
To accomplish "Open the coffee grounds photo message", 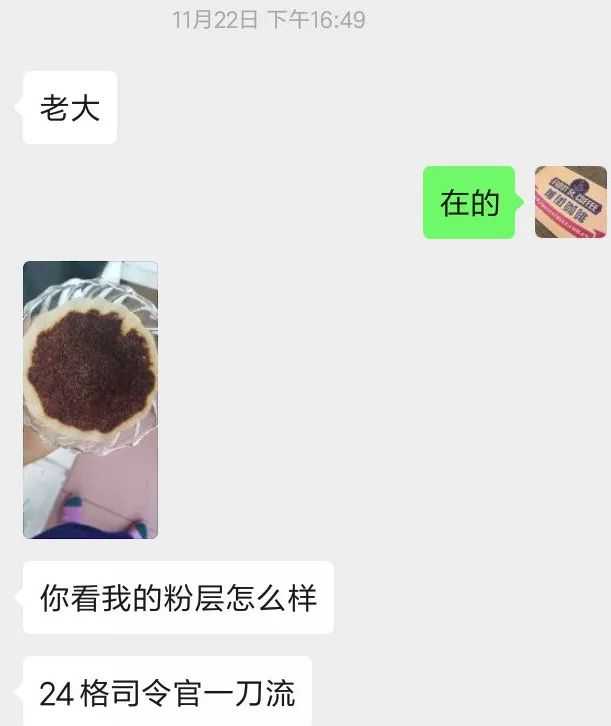I will point(90,399).
